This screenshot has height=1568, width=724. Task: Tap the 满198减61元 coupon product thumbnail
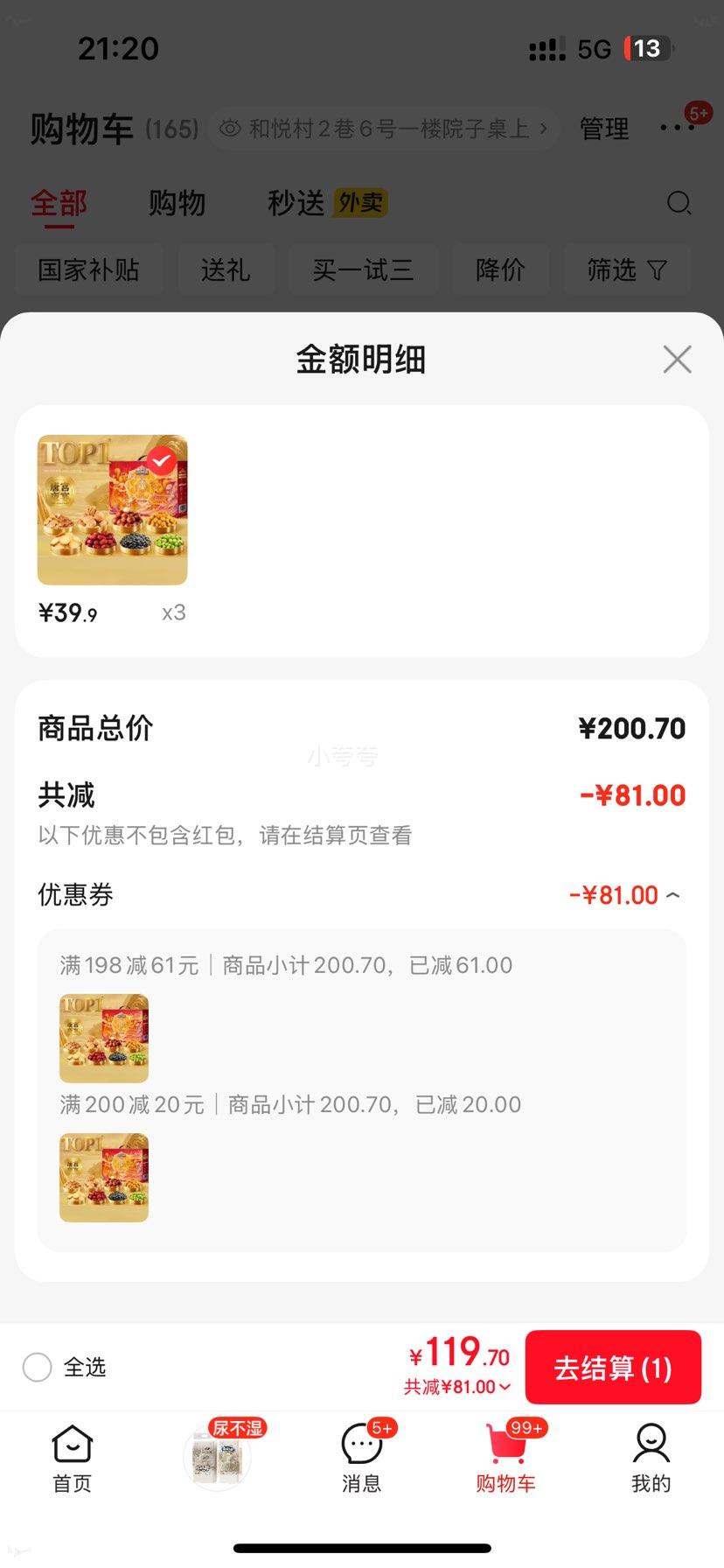click(x=103, y=1038)
